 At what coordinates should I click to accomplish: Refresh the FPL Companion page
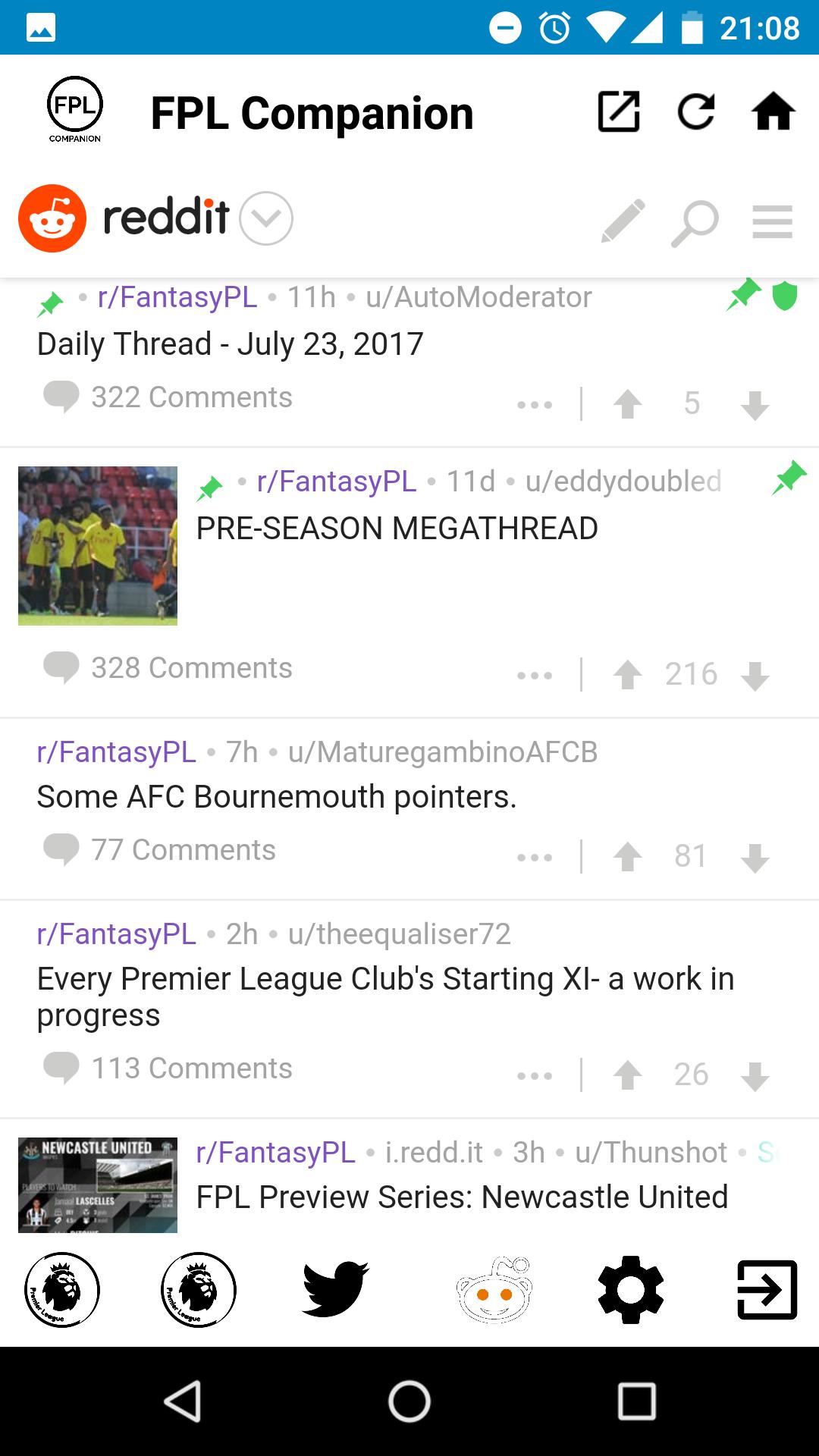pos(695,112)
